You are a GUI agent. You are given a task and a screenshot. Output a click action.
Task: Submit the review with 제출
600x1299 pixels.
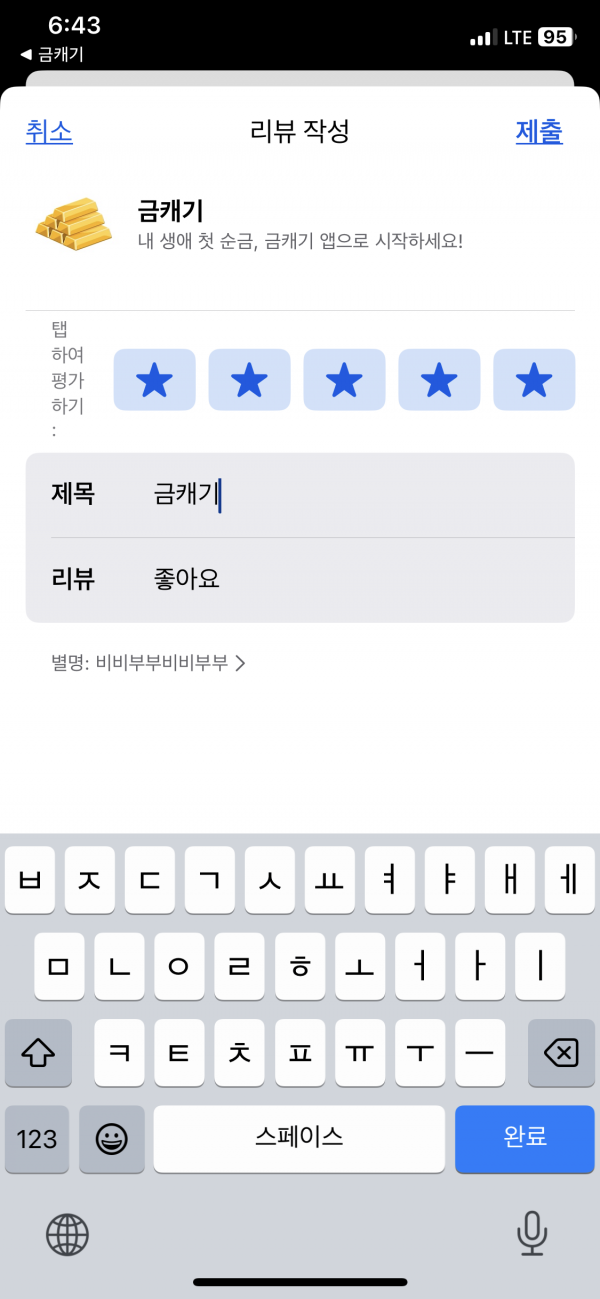coord(539,132)
